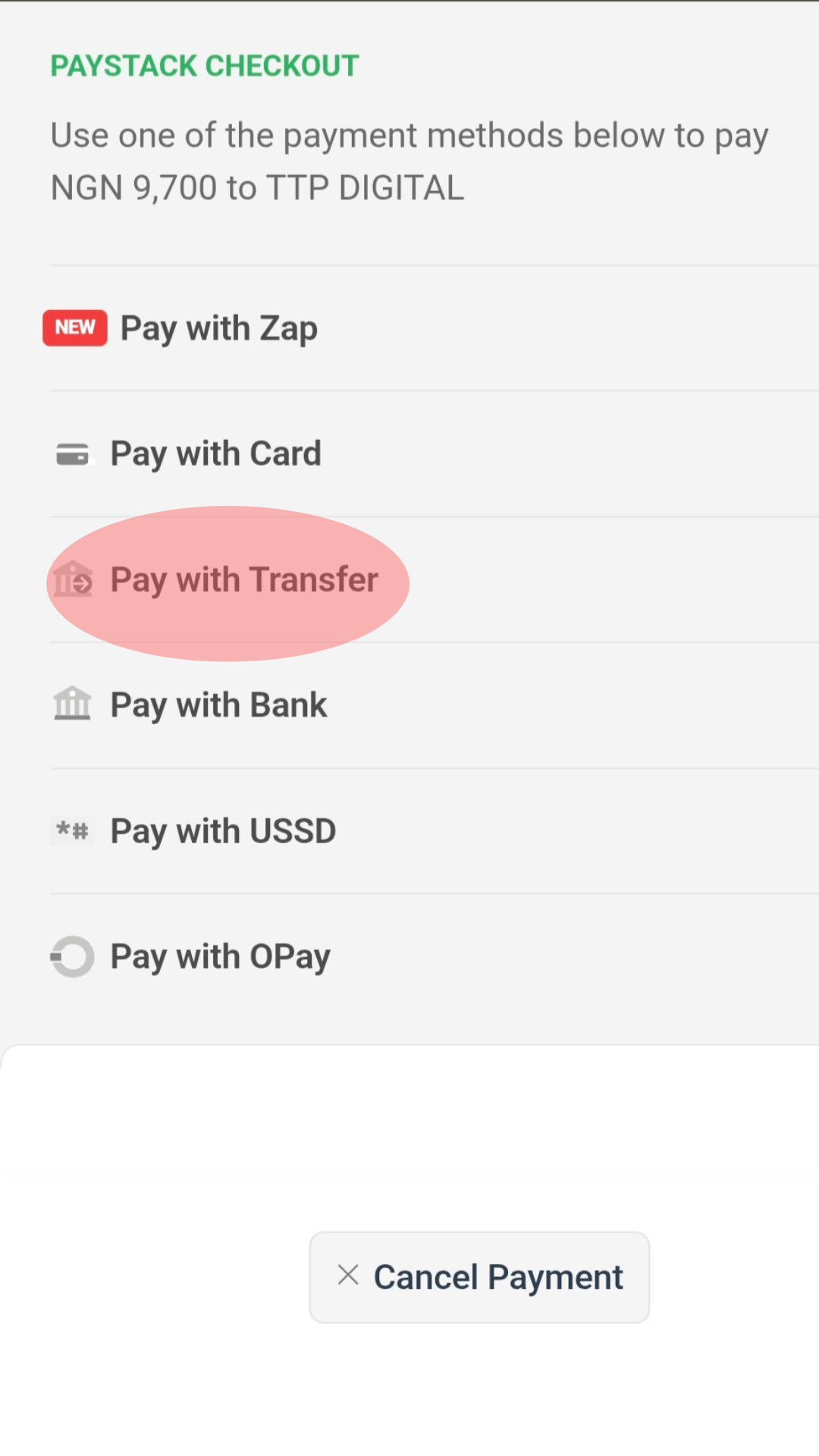Viewport: 819px width, 1456px height.
Task: Choose the Pay with Card payment method
Action: [x=215, y=453]
